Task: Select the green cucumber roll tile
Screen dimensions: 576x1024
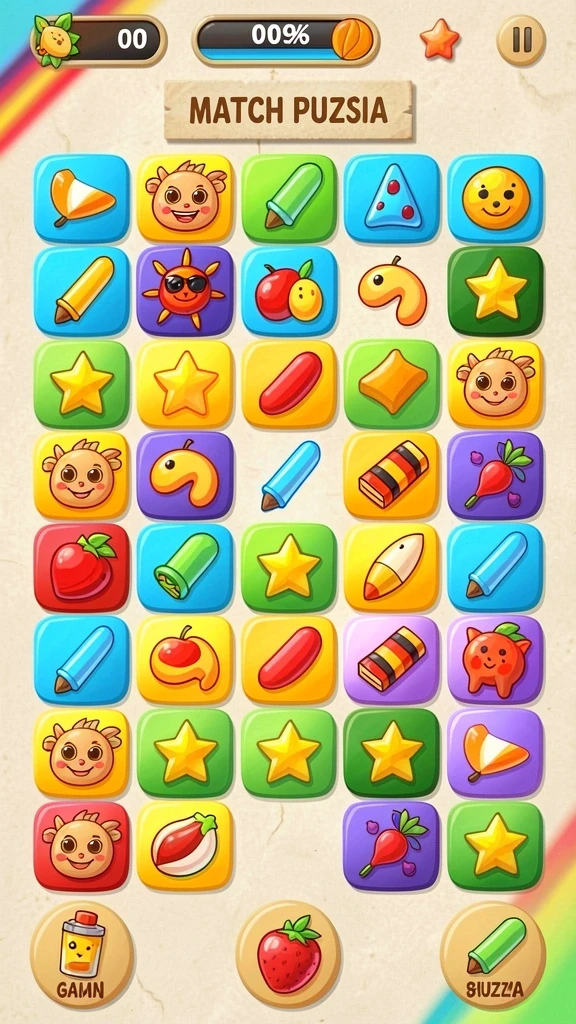Action: 185,568
